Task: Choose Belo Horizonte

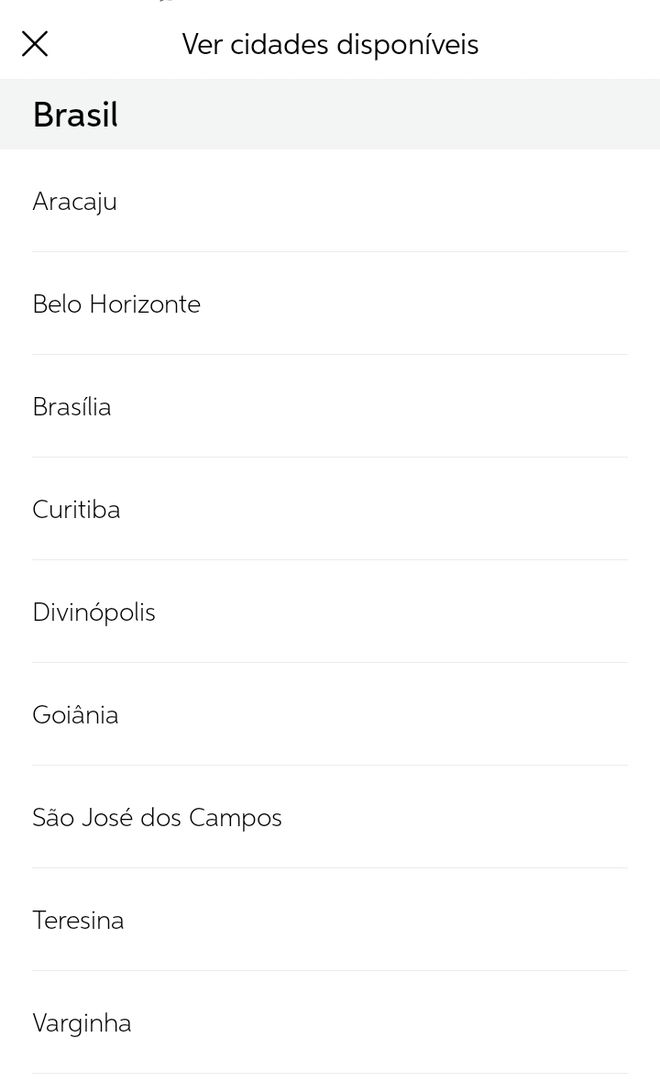Action: click(x=116, y=304)
